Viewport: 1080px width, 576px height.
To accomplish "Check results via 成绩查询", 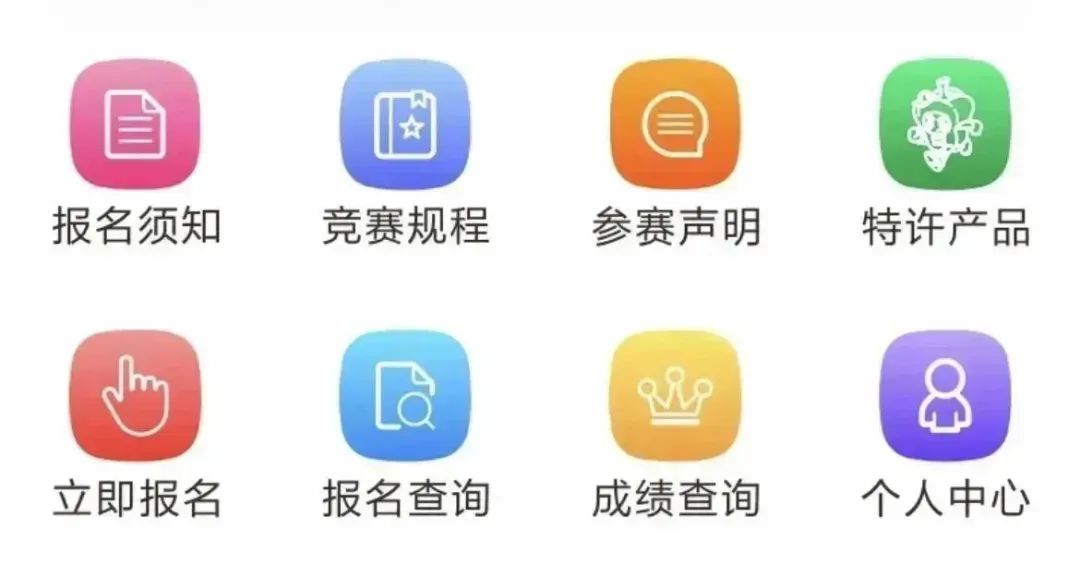I will click(x=675, y=396).
